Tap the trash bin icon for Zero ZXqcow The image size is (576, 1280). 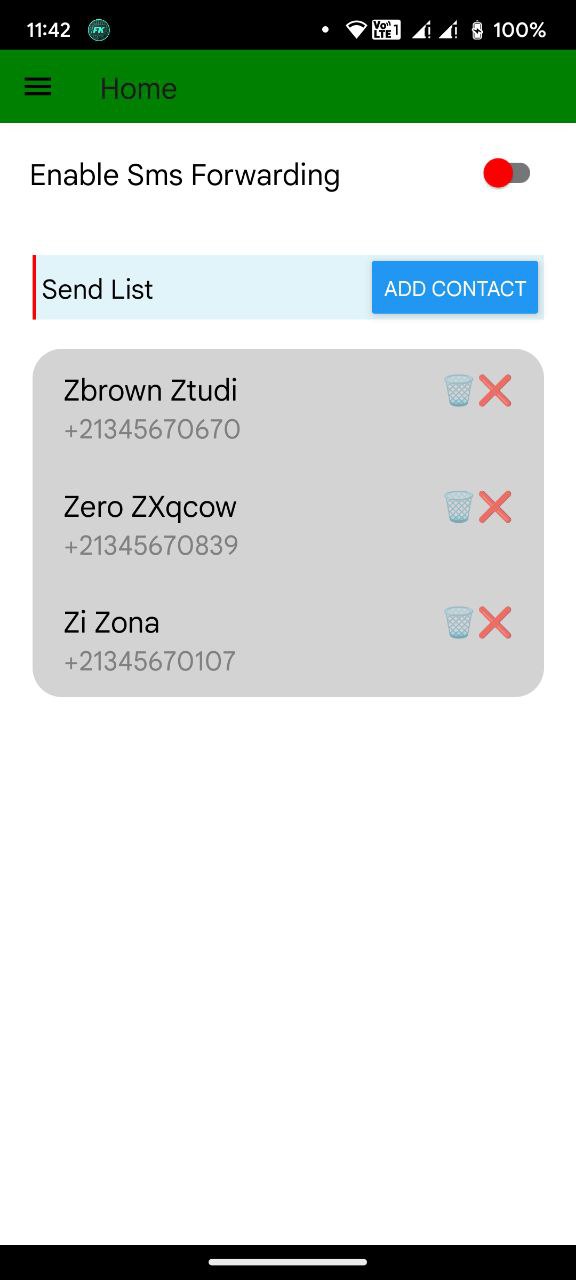point(458,507)
